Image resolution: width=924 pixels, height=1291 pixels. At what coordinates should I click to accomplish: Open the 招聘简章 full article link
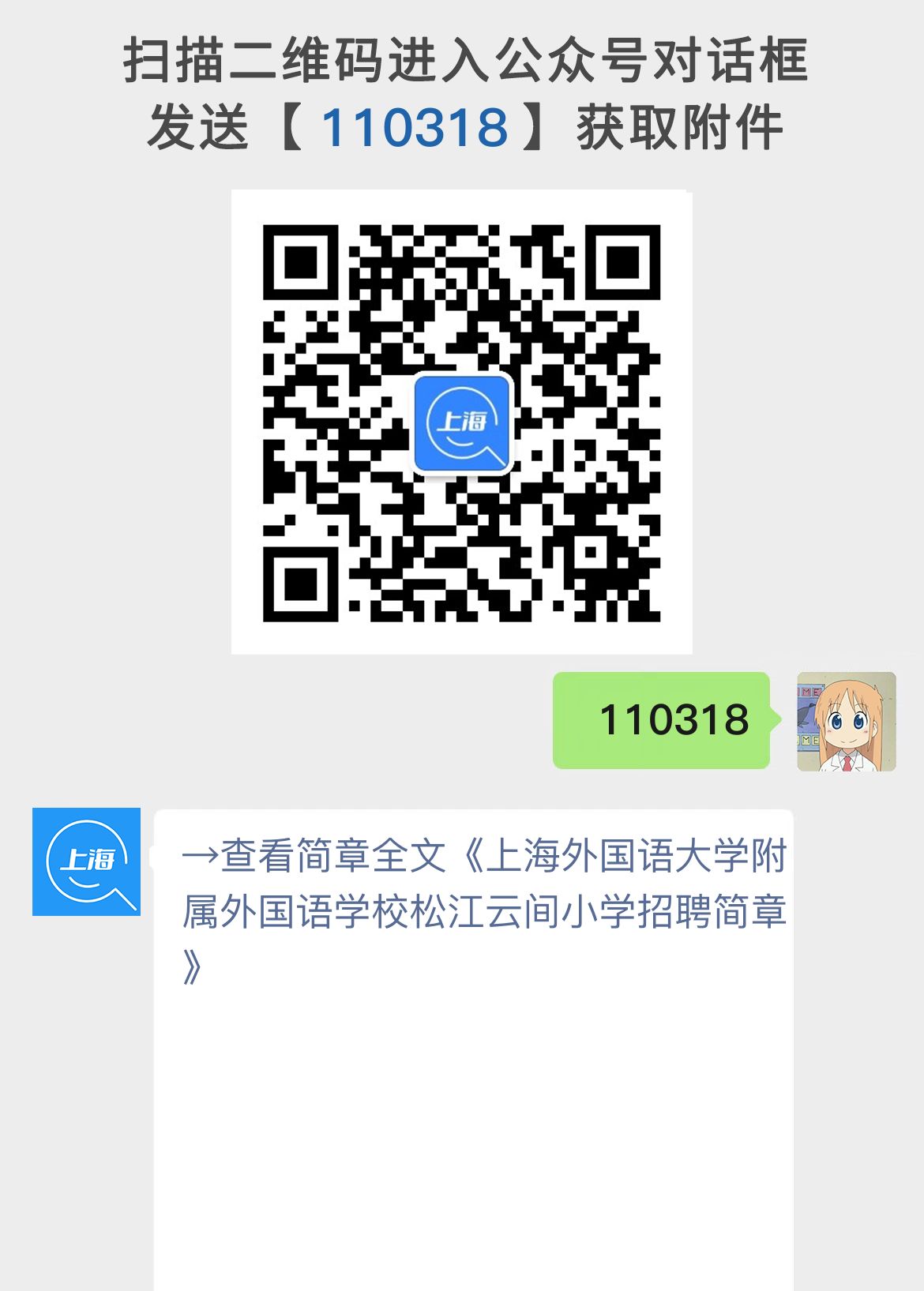(474, 908)
